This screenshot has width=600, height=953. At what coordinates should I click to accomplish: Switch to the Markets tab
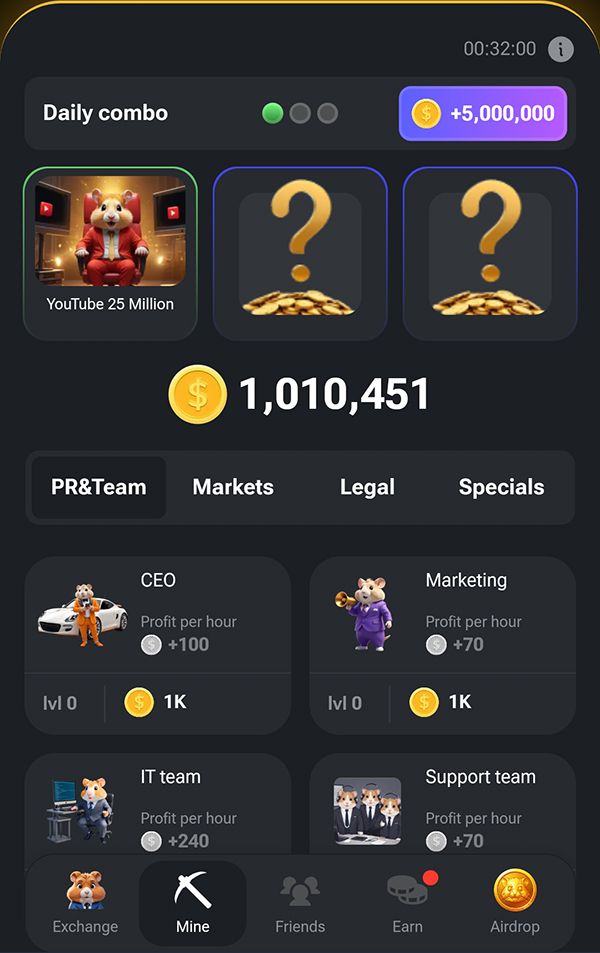tap(233, 487)
